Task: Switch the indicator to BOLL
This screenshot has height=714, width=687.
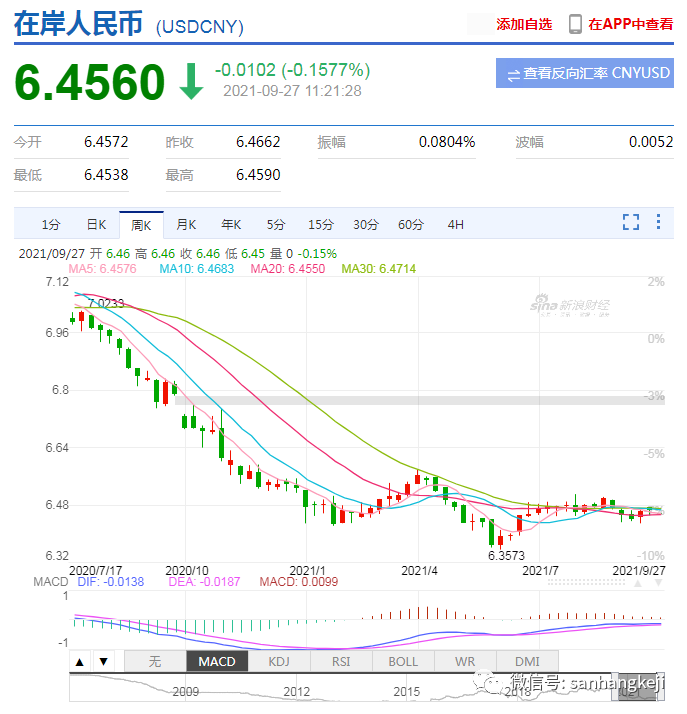Action: tap(403, 661)
